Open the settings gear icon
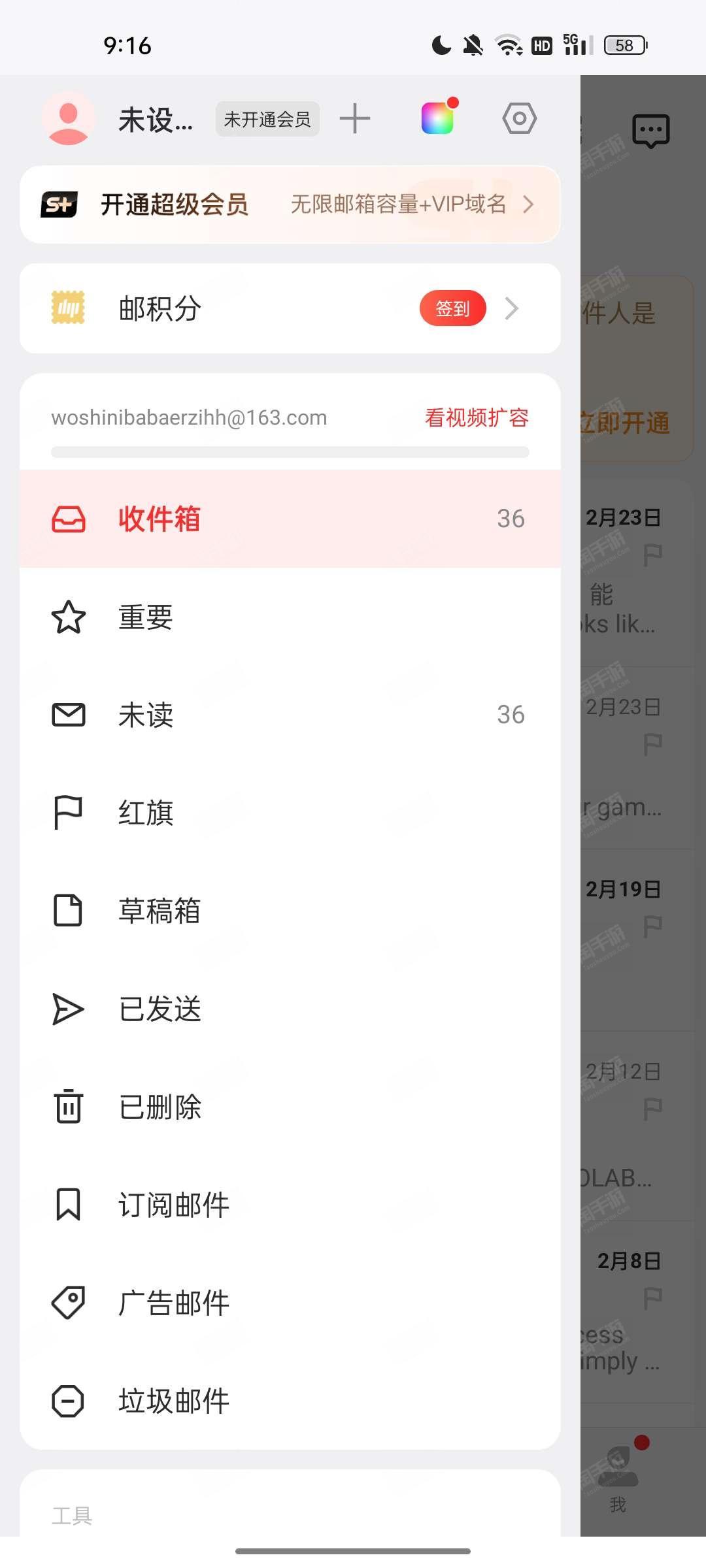Screen dimensions: 706x1568 519,119
